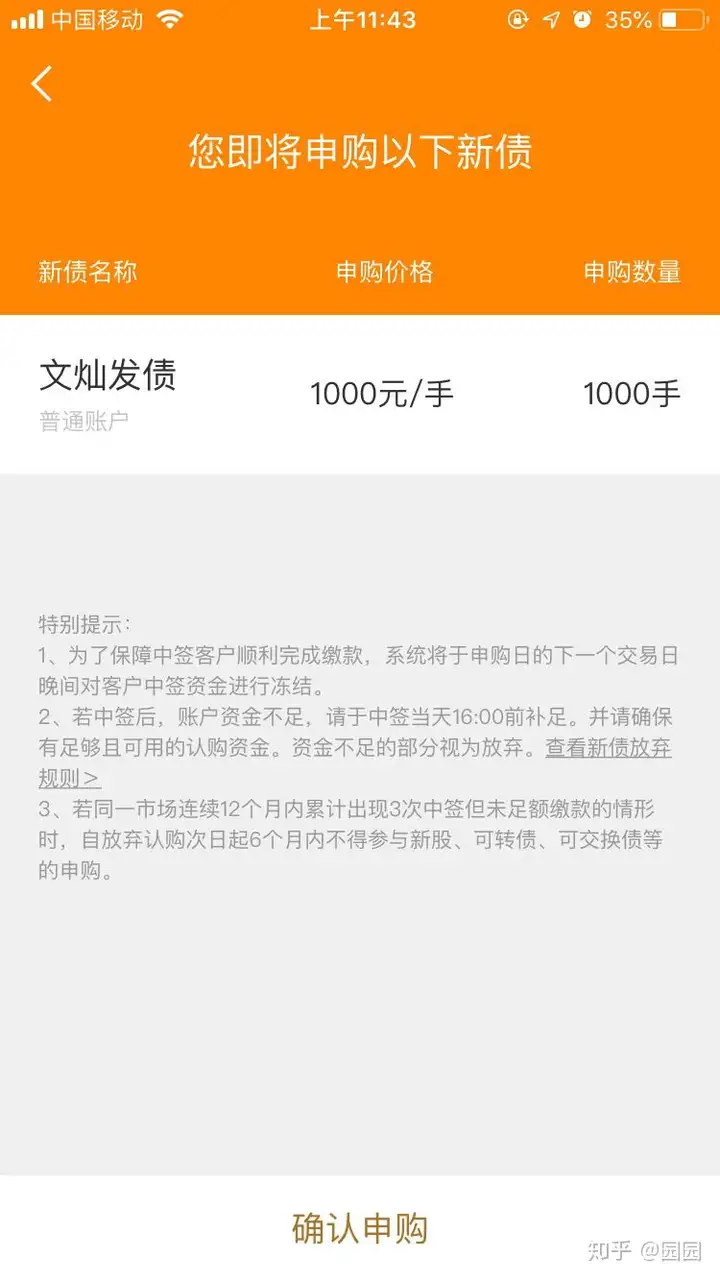Tap 确认申购 to confirm the subscription
Viewport: 720px width, 1281px height.
tap(360, 1228)
